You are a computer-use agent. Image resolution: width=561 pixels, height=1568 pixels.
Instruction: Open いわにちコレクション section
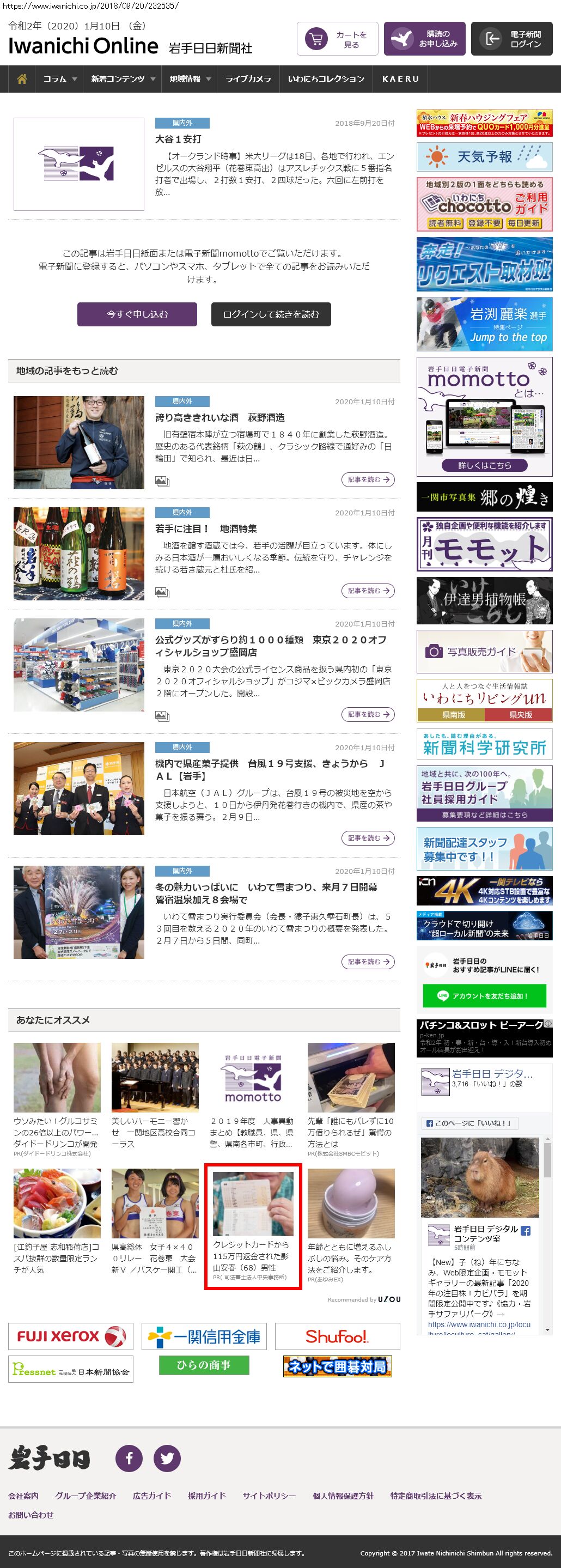click(326, 79)
